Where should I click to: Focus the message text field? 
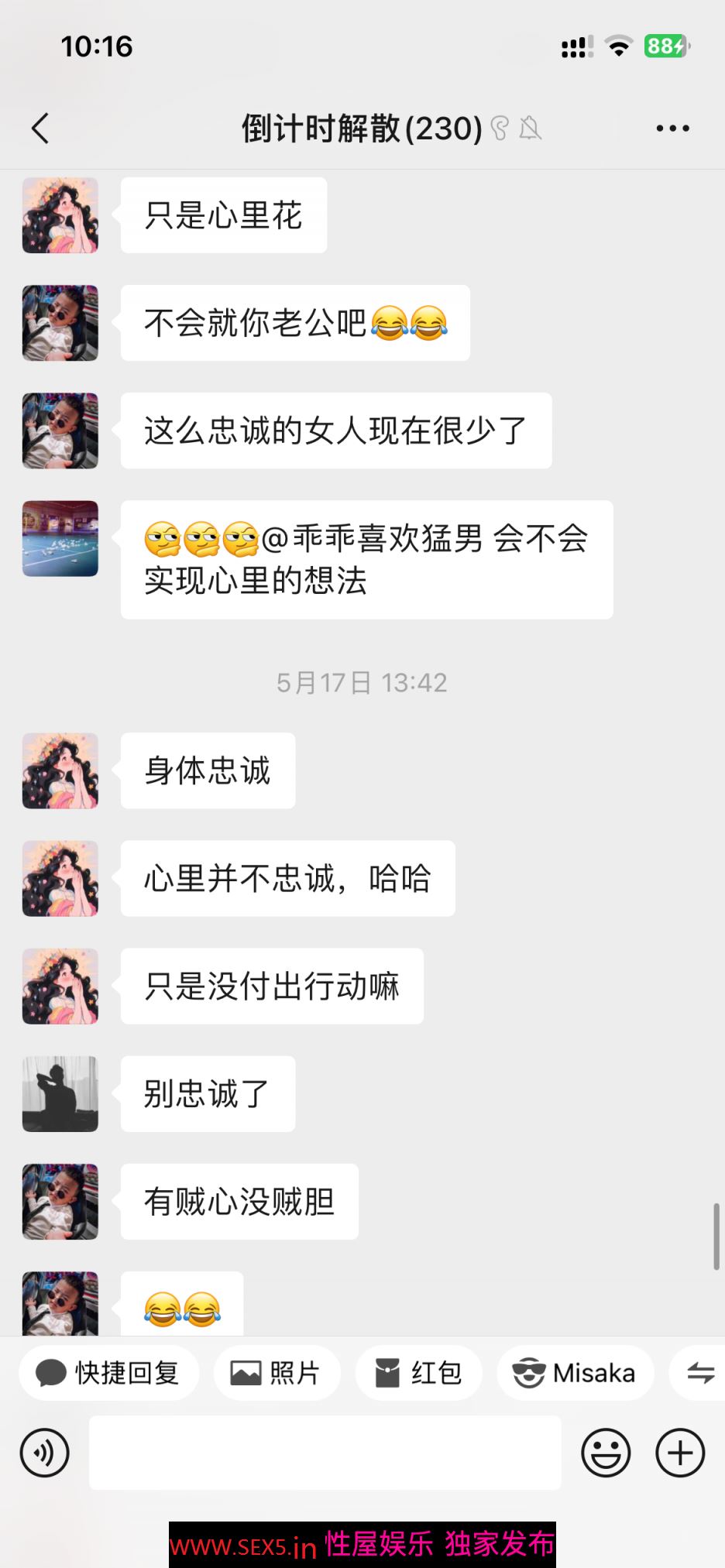[x=325, y=1453]
